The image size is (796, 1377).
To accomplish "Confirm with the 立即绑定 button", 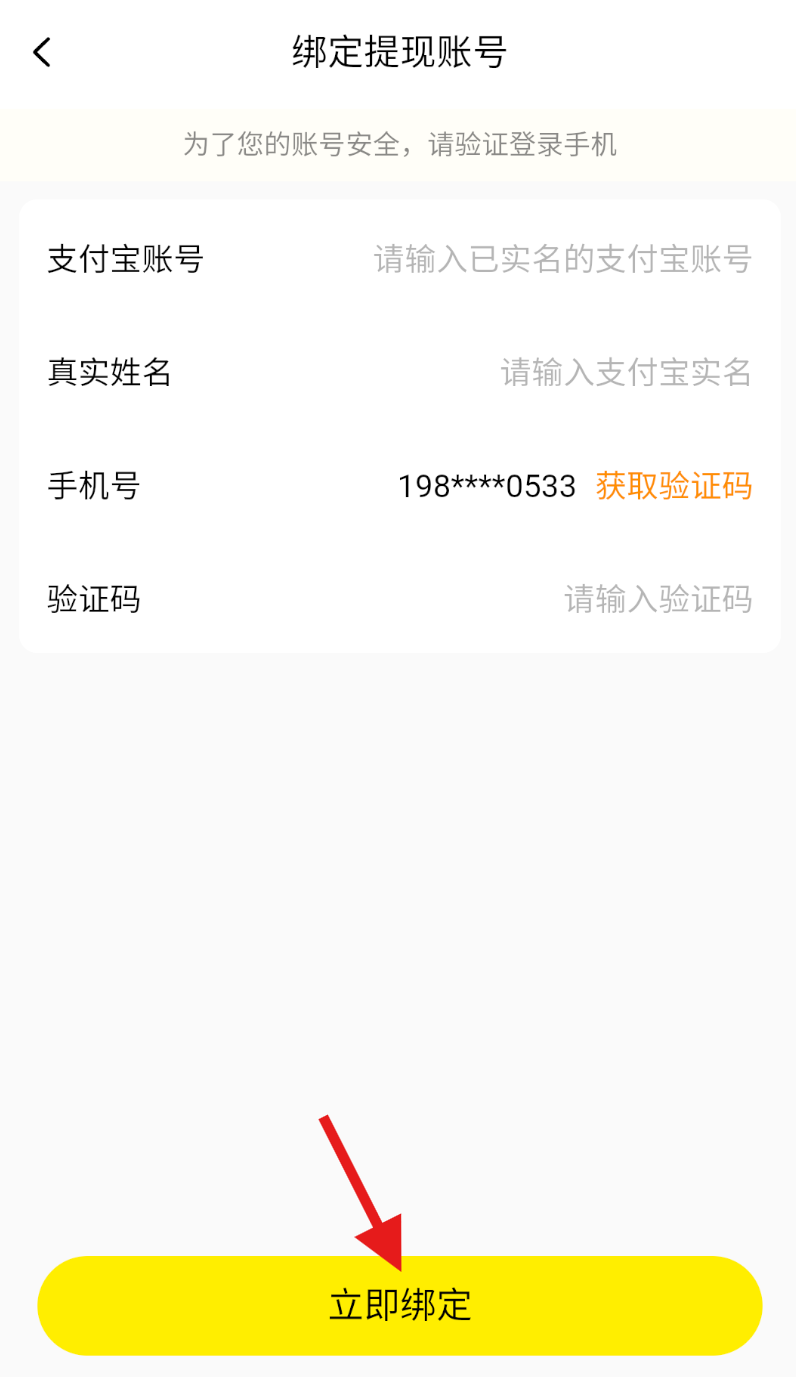I will (x=399, y=1305).
